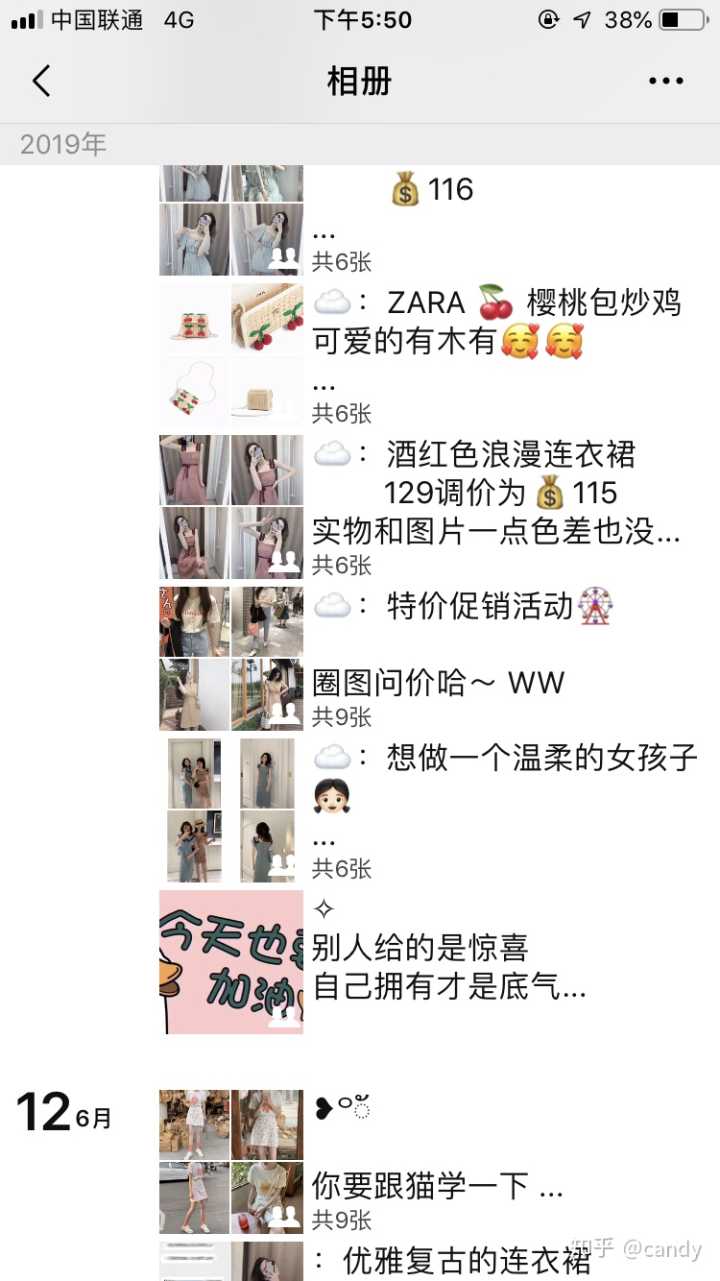This screenshot has width=720, height=1281.
Task: Open the 想做一个温柔的女孩子 post
Action: pos(505,758)
